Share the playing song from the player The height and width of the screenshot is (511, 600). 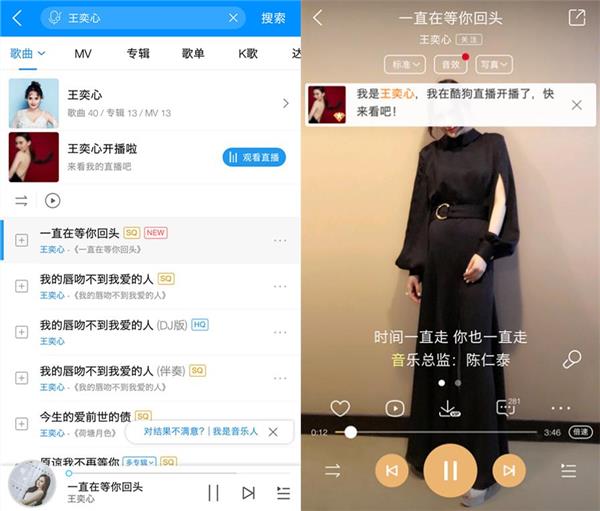click(577, 18)
